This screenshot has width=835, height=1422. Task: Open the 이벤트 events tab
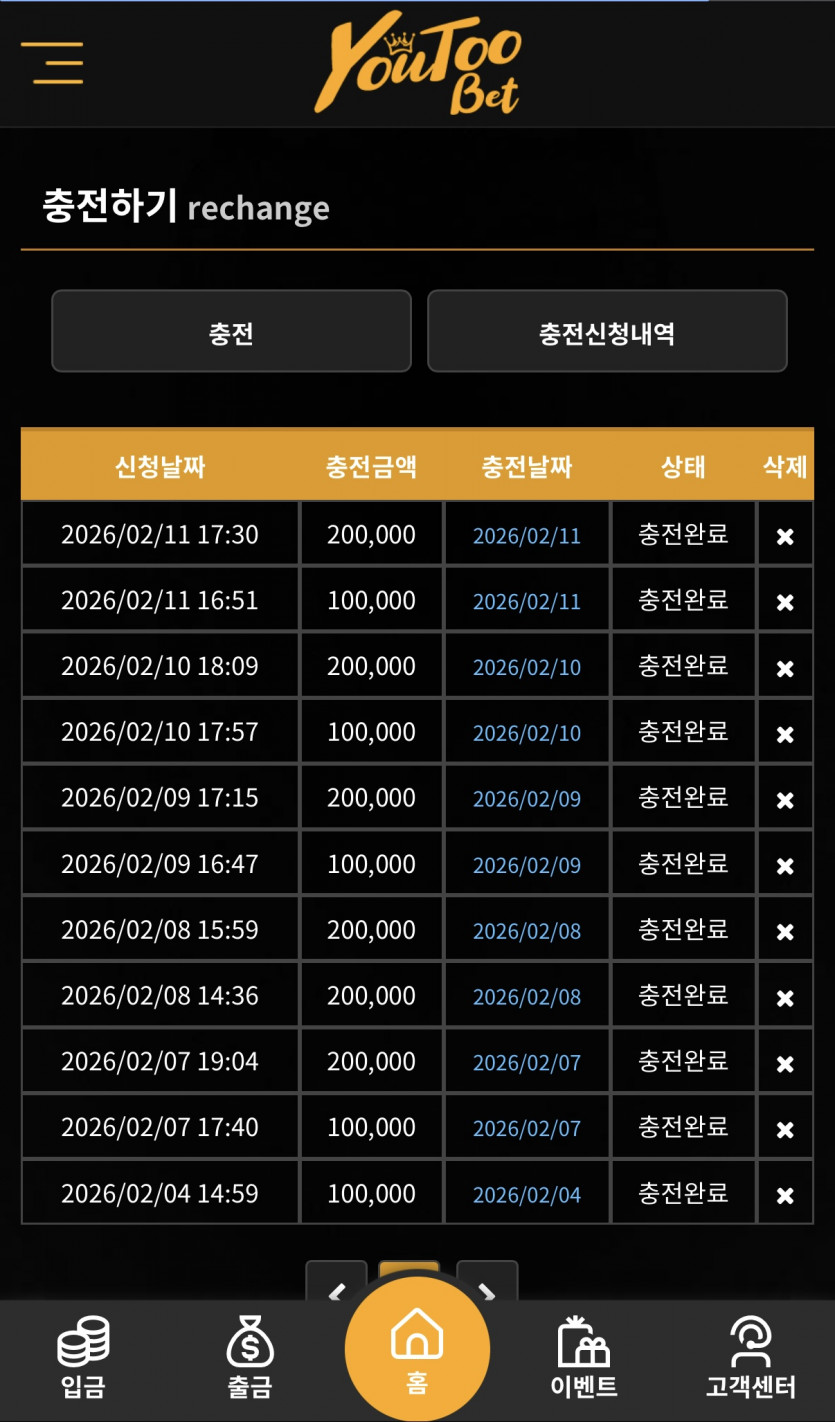click(x=584, y=1358)
